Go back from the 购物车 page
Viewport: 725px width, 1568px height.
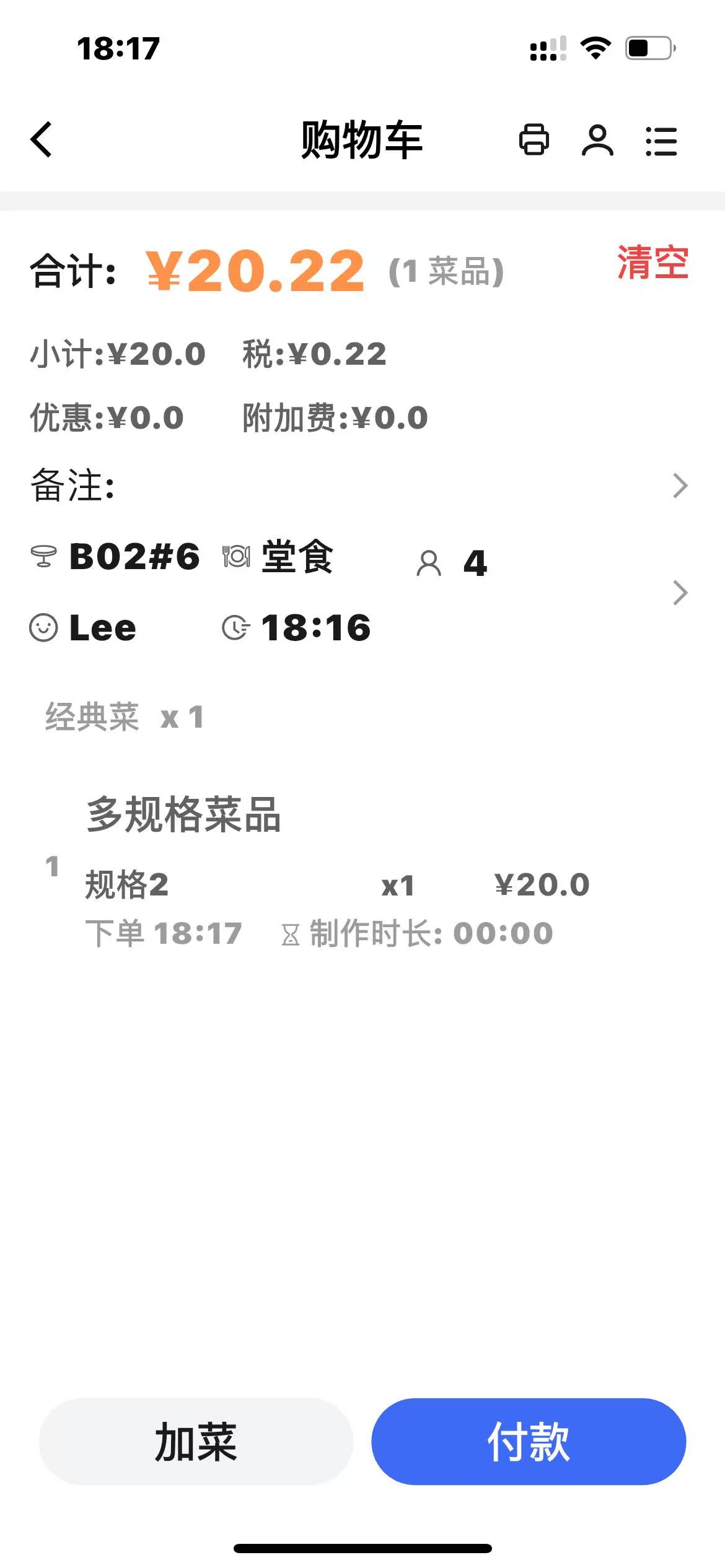click(42, 139)
